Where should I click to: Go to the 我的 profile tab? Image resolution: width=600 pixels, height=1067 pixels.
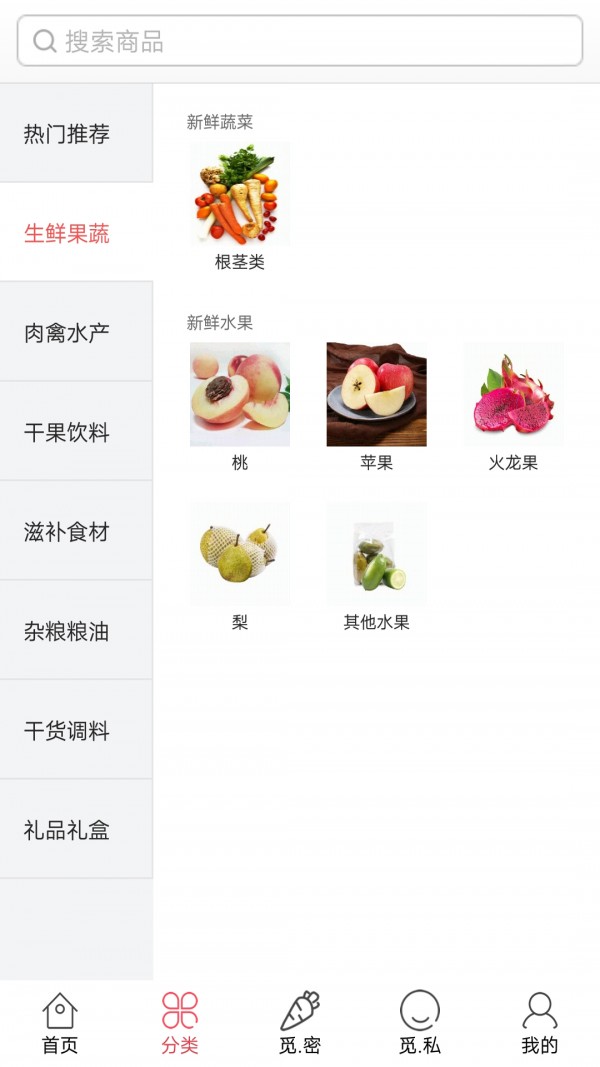[x=540, y=1023]
